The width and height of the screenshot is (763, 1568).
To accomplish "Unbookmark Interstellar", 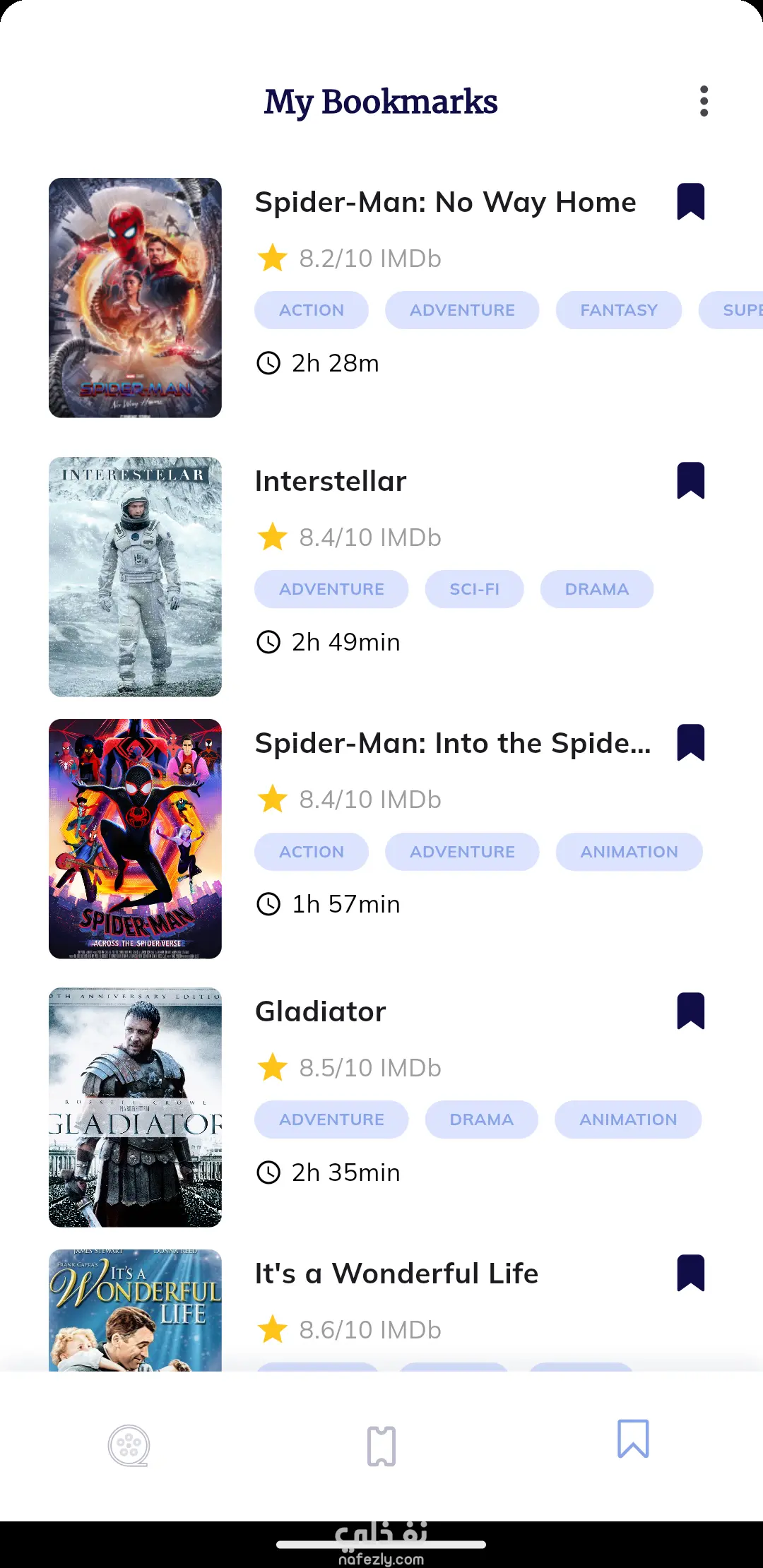I will [691, 481].
